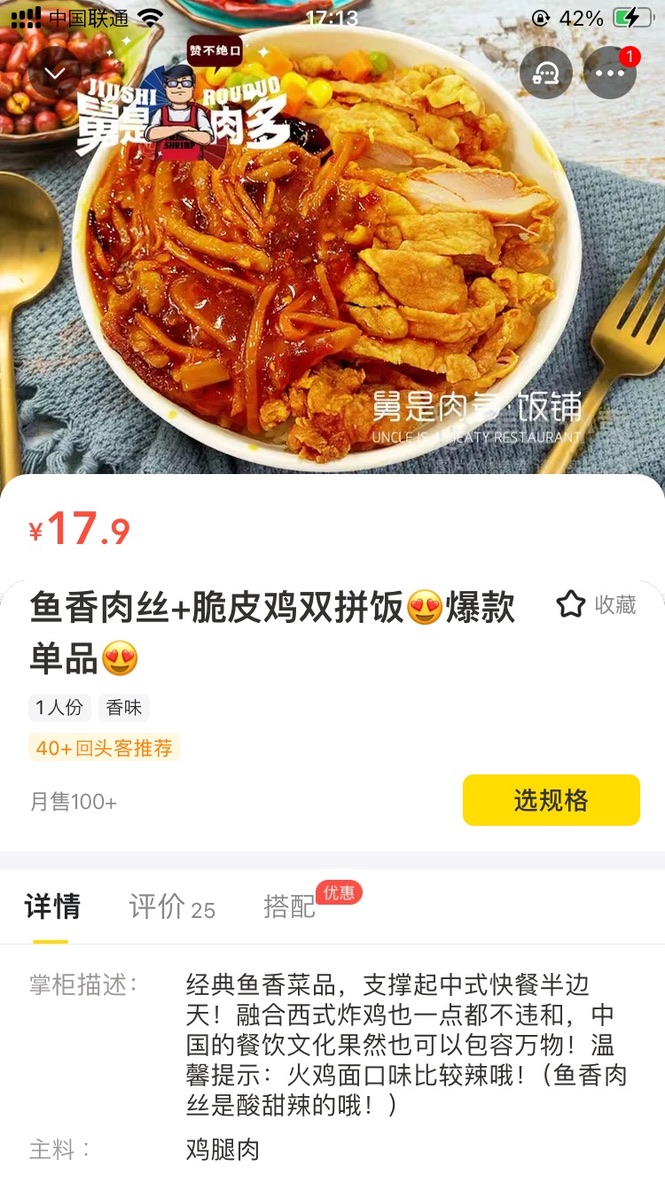The image size is (665, 1182).
Task: Open the three-dot overflow menu
Action: pyautogui.click(x=610, y=72)
